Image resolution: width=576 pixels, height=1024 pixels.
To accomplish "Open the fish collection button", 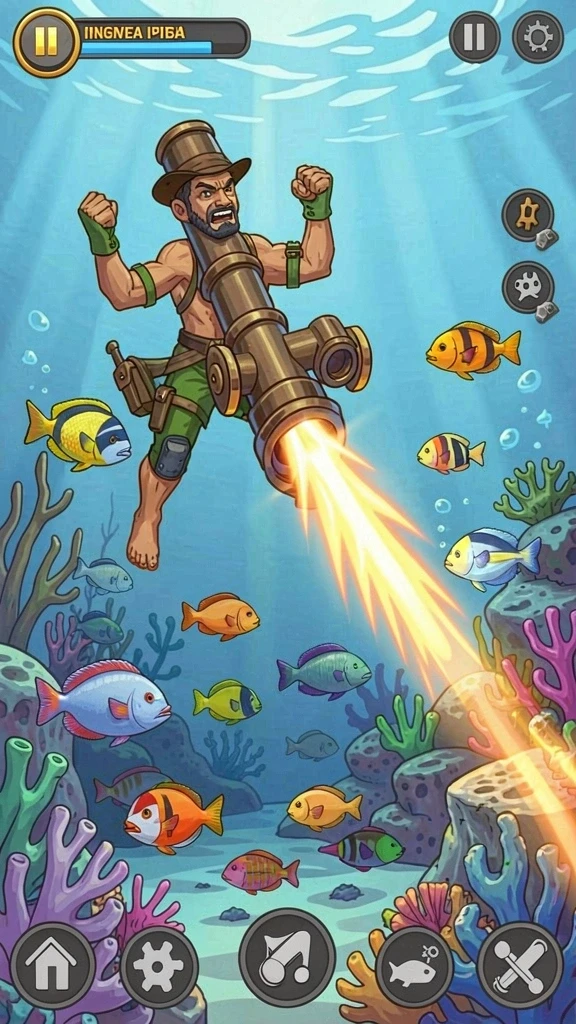I will point(415,967).
